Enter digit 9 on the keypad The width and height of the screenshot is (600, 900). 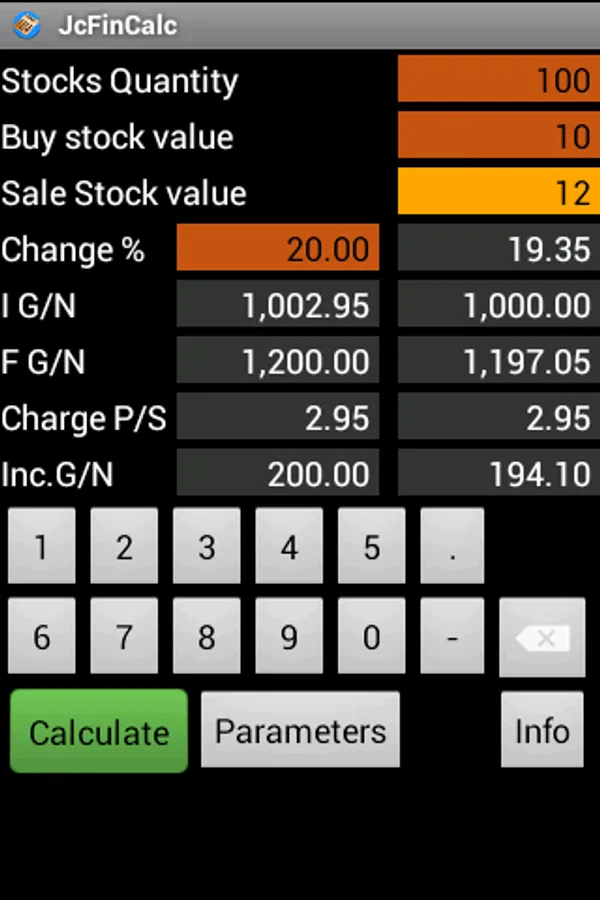point(289,637)
